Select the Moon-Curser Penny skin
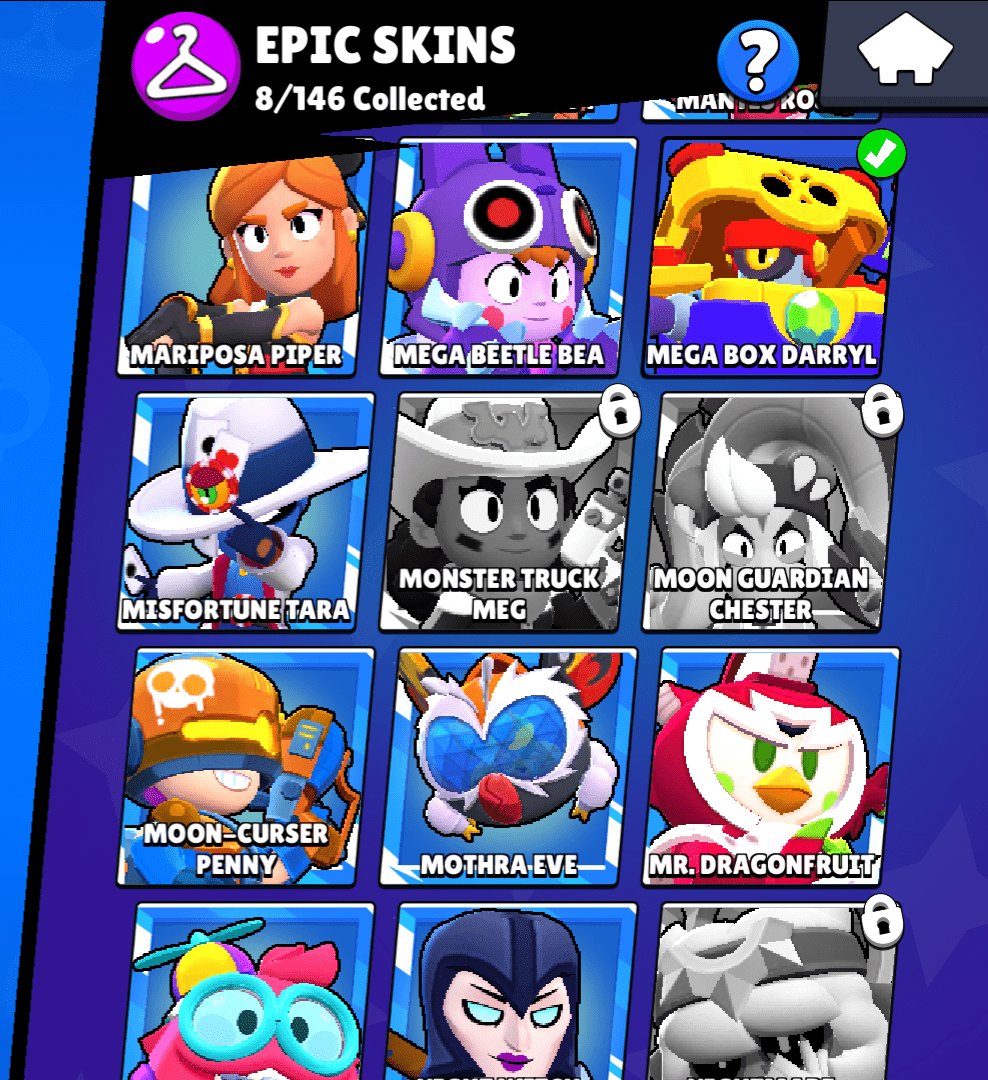This screenshot has width=988, height=1080. 244,766
